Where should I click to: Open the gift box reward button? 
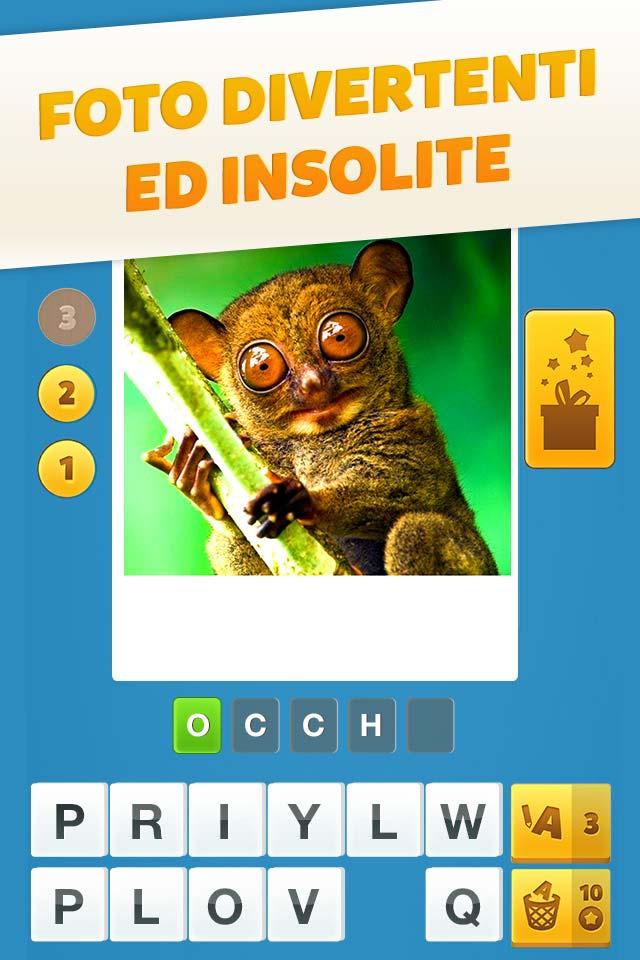[569, 389]
